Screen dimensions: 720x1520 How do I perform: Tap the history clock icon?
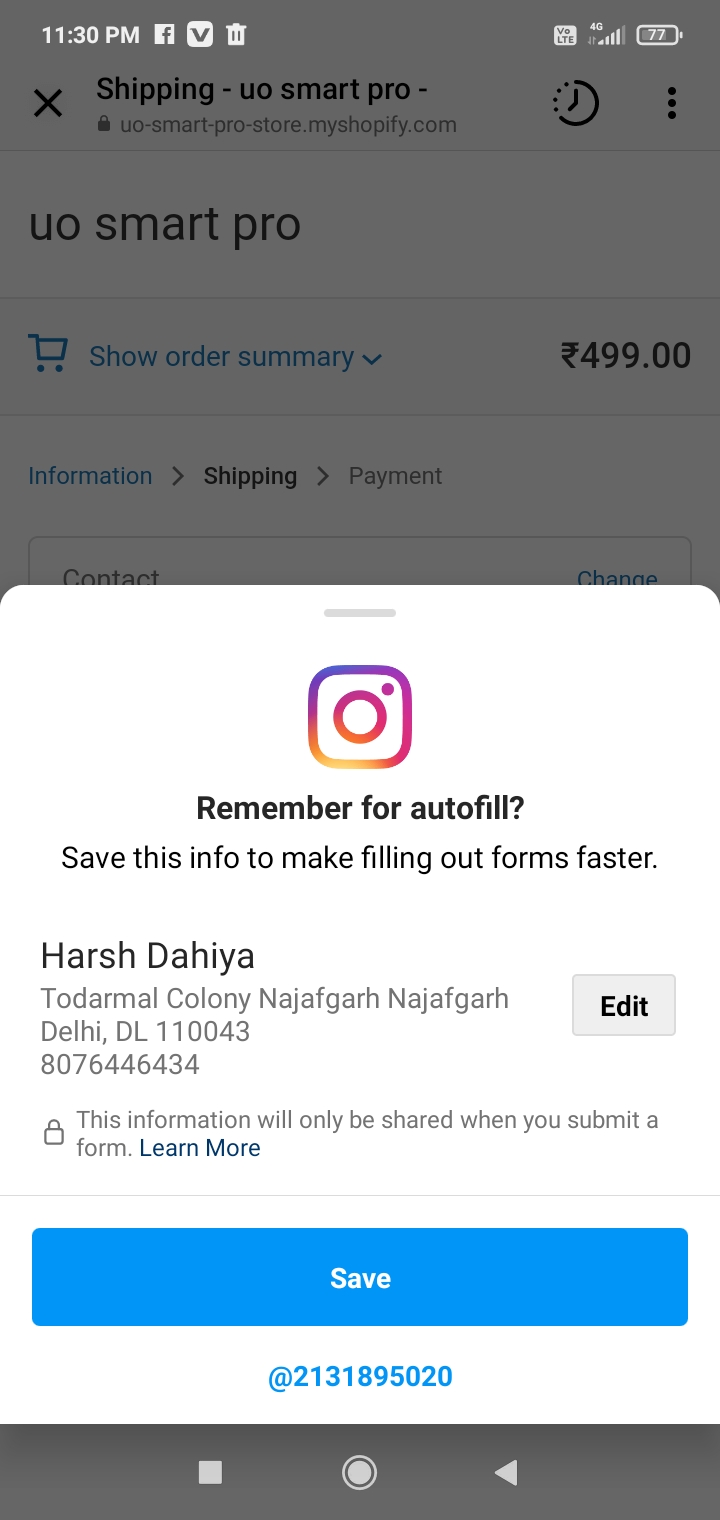(575, 103)
